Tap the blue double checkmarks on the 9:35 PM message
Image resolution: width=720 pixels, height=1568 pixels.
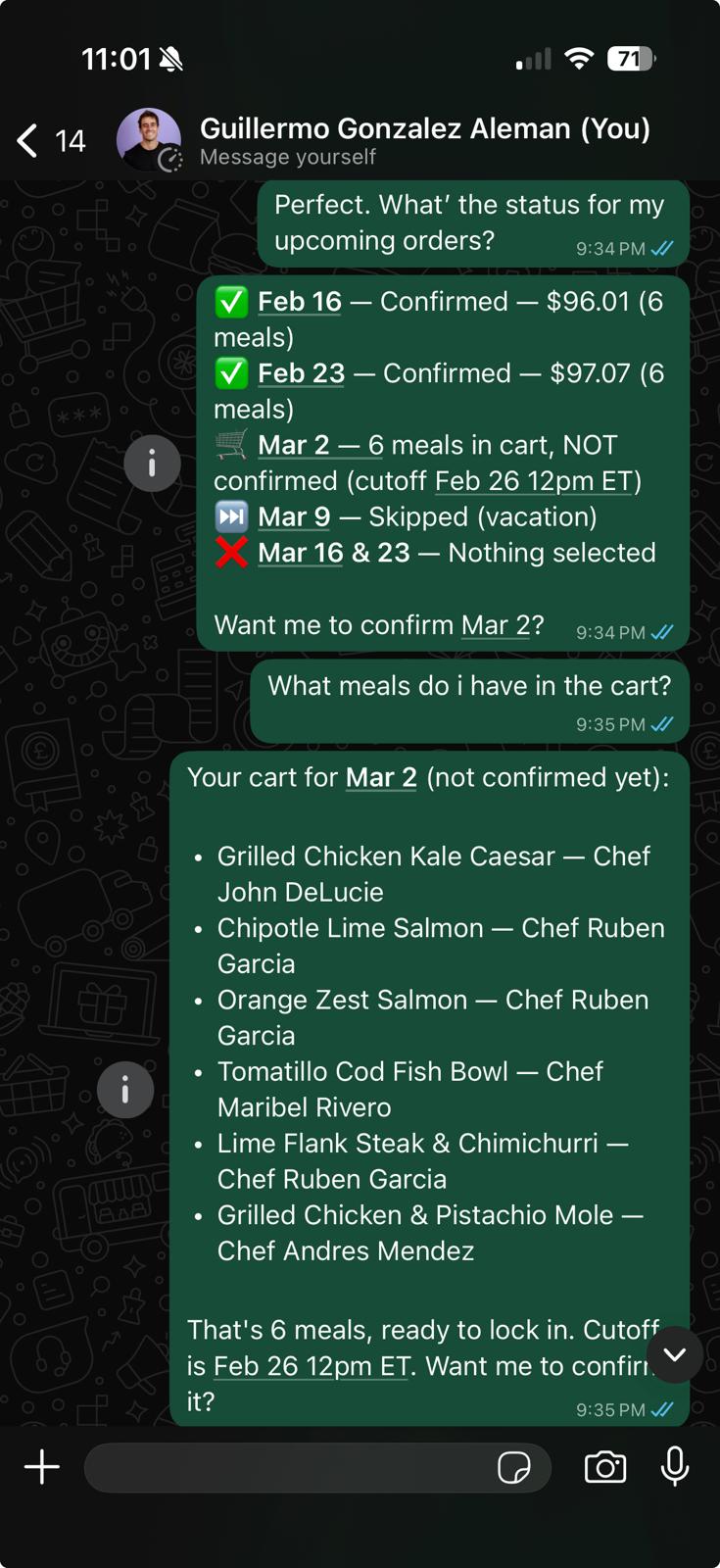coord(661,1409)
